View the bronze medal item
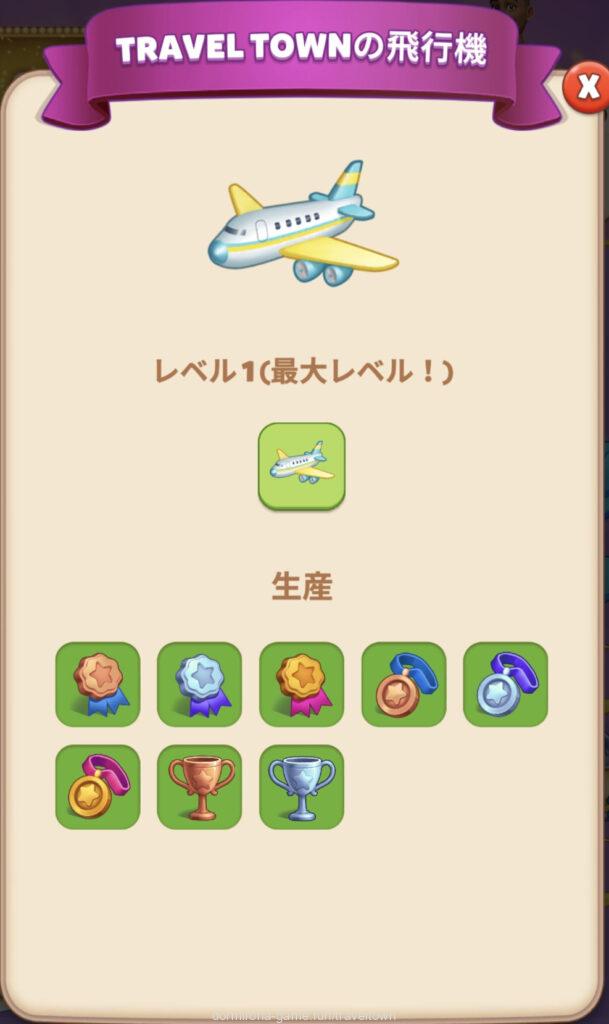 point(403,684)
